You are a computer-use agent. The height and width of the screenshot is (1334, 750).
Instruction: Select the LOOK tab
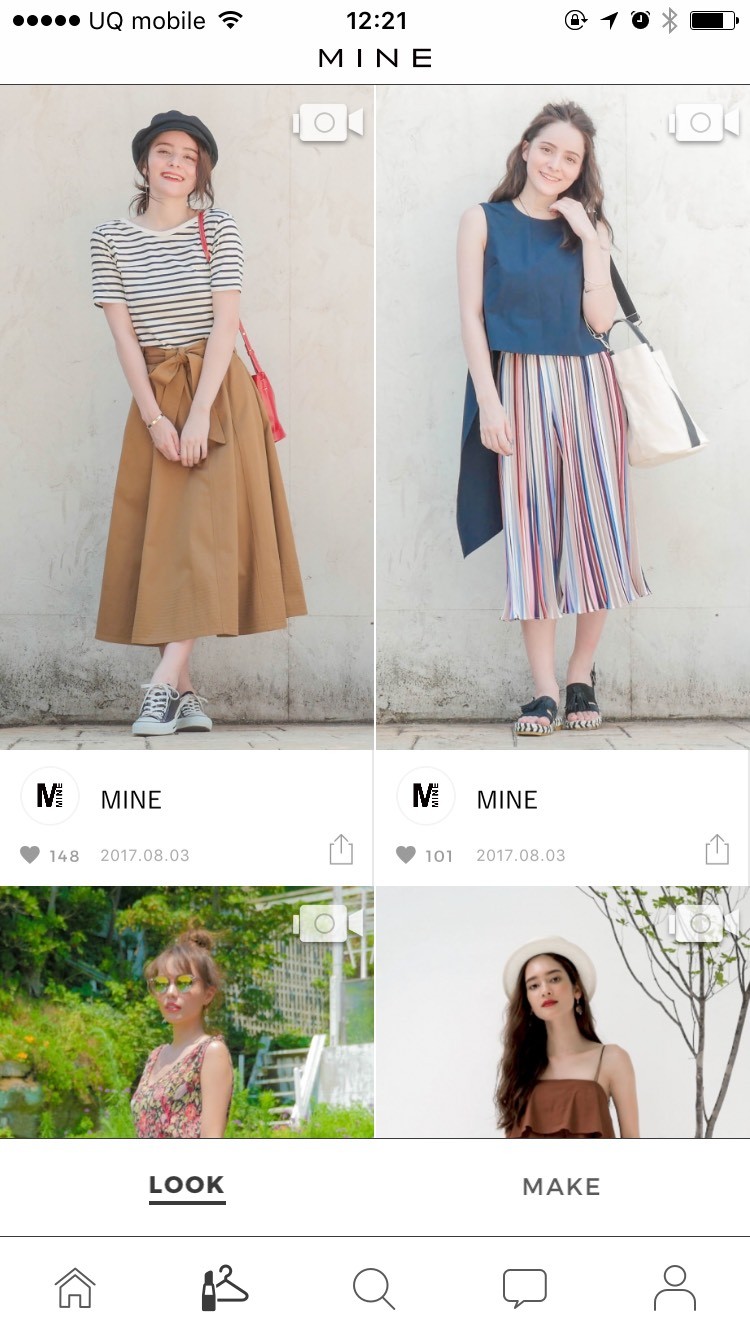pyautogui.click(x=187, y=1186)
